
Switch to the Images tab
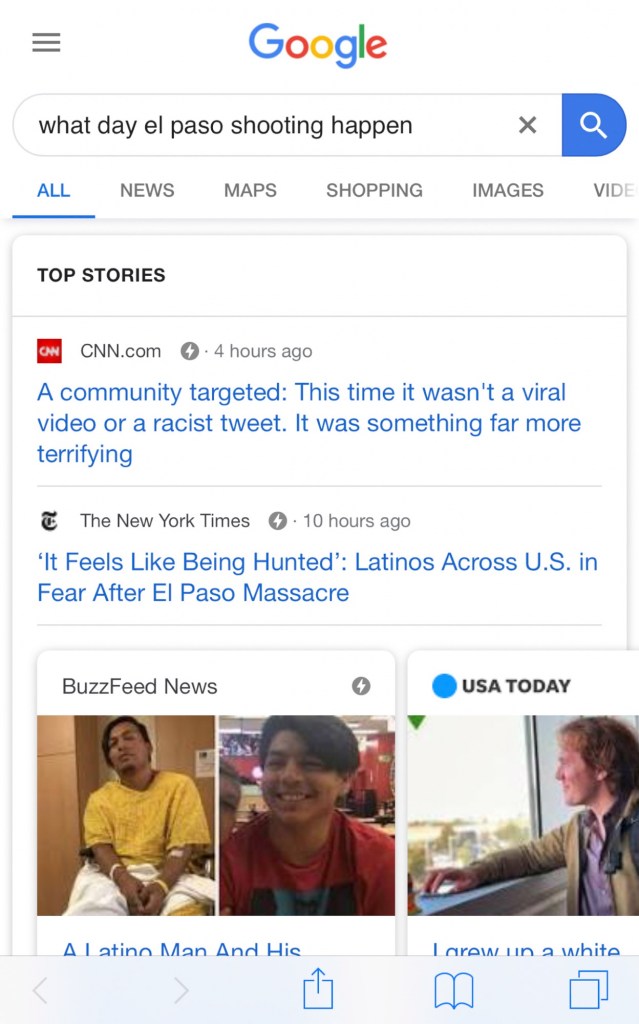508,190
